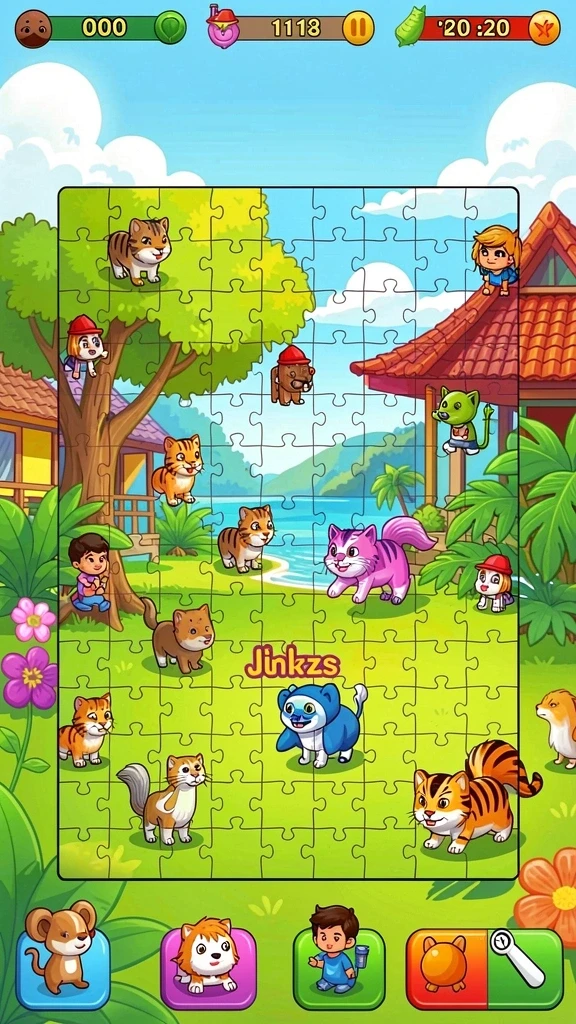Tap the orange round button beside the timer
Screen dimensions: 576x1024
[544, 28]
